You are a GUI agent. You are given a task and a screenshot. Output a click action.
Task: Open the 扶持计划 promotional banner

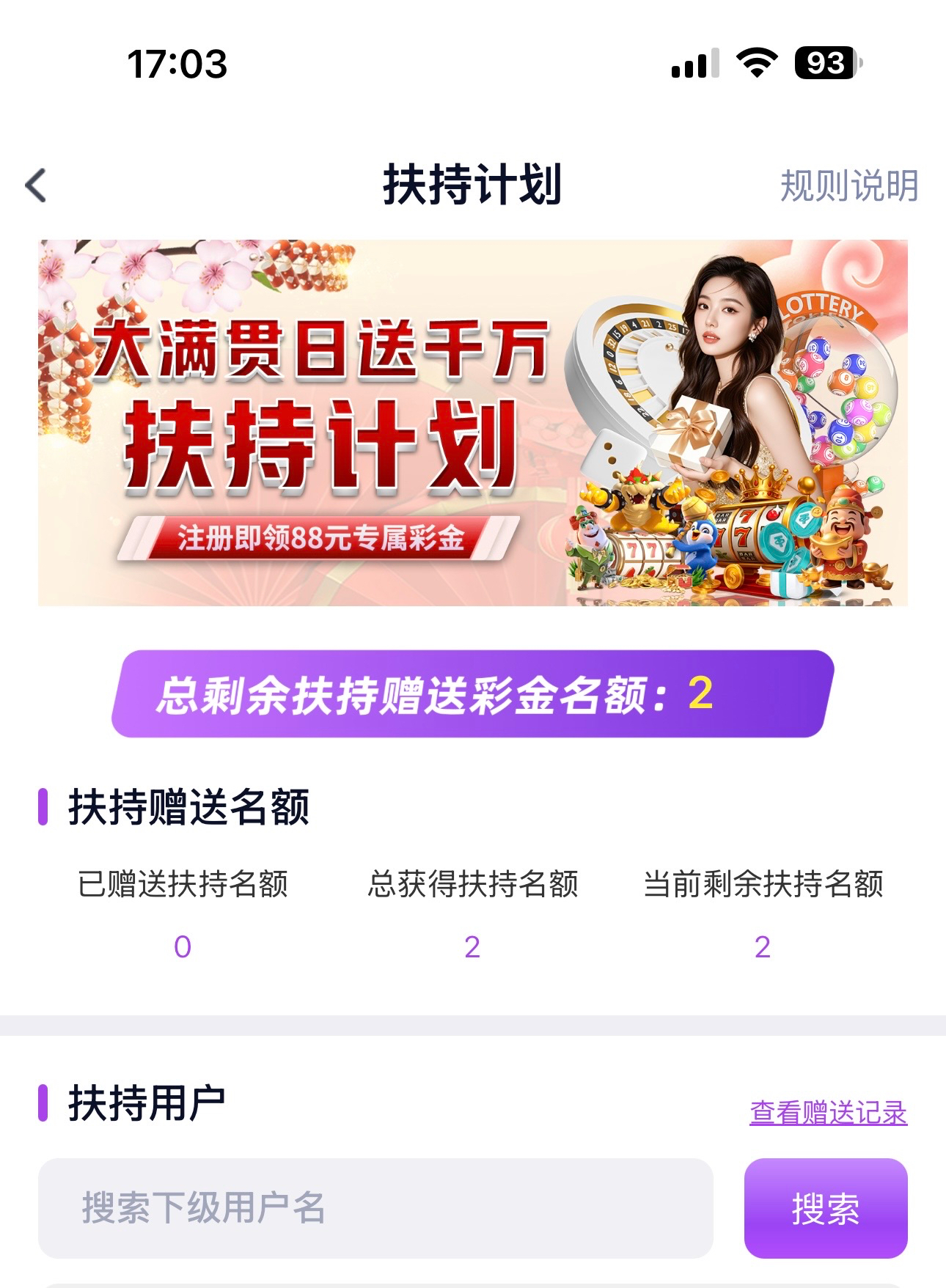click(x=472, y=423)
